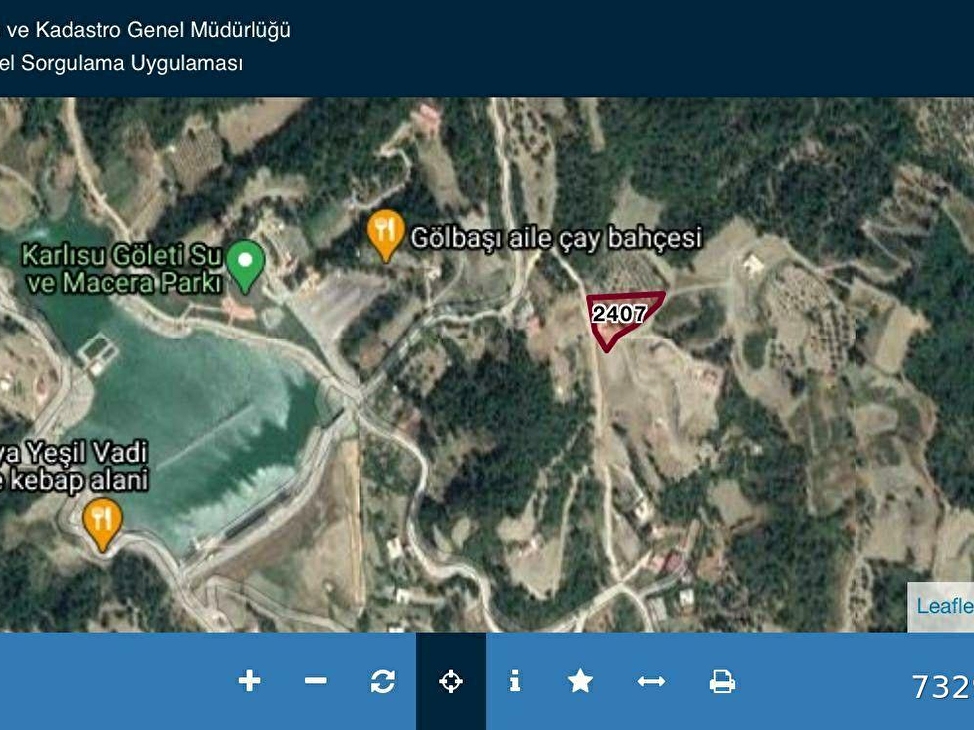Viewport: 974px width, 730px height.
Task: Zoom in on the map
Action: pyautogui.click(x=249, y=682)
